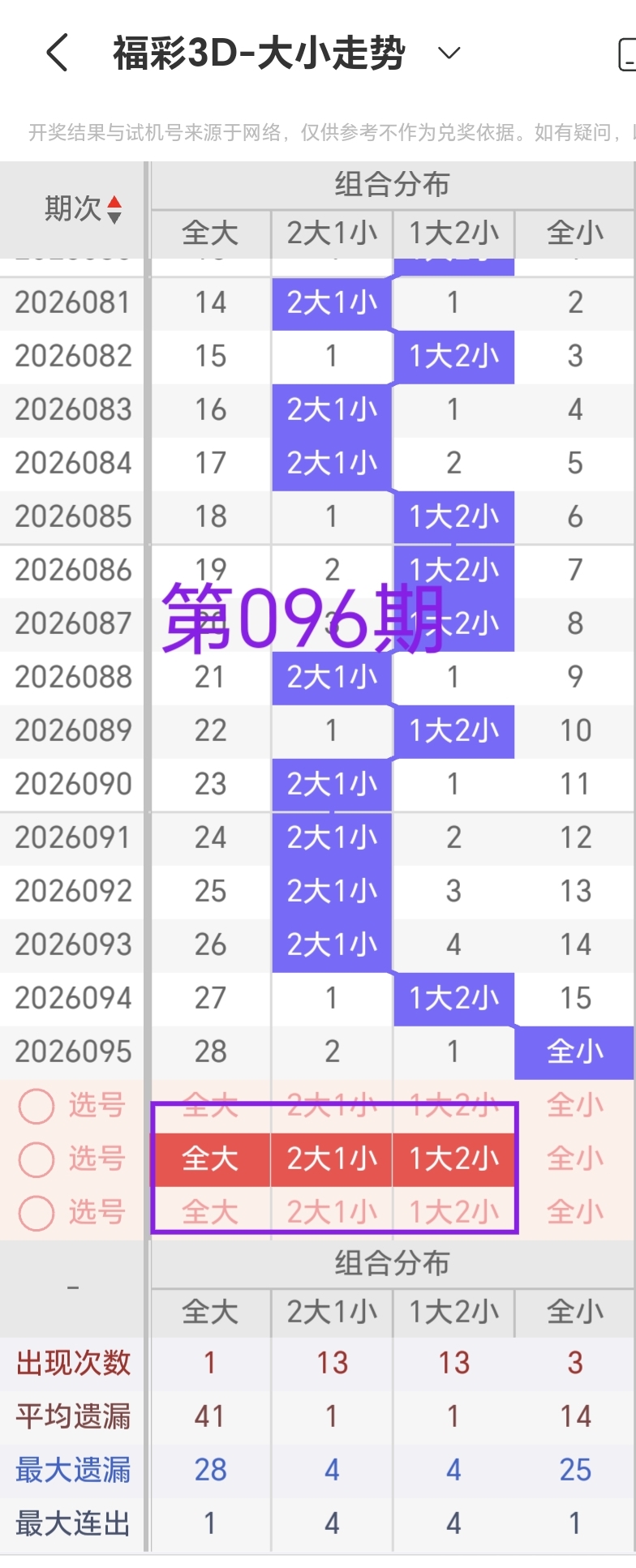Select the second 选号 radio circle
This screenshot has height=1568, width=636.
coord(36,1159)
